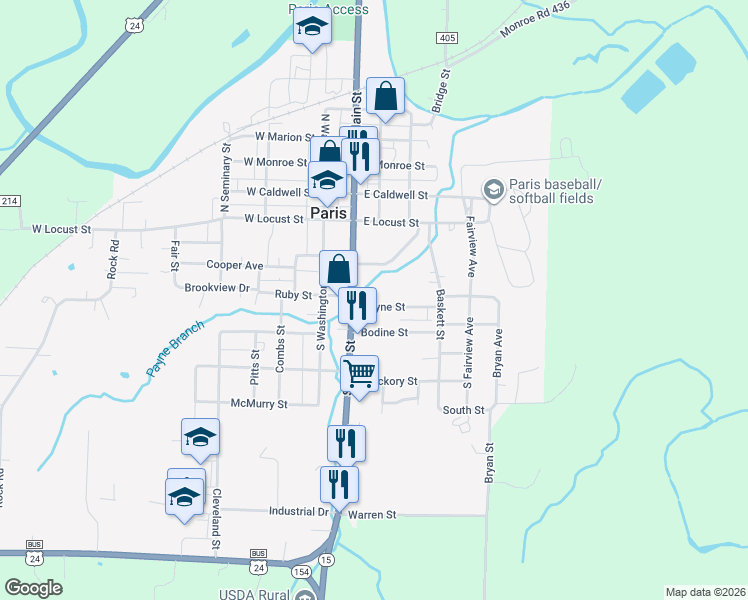Screen dimensions: 748x600
Task: Tap the shopping bag marker near Bridge St
Action: click(x=385, y=96)
